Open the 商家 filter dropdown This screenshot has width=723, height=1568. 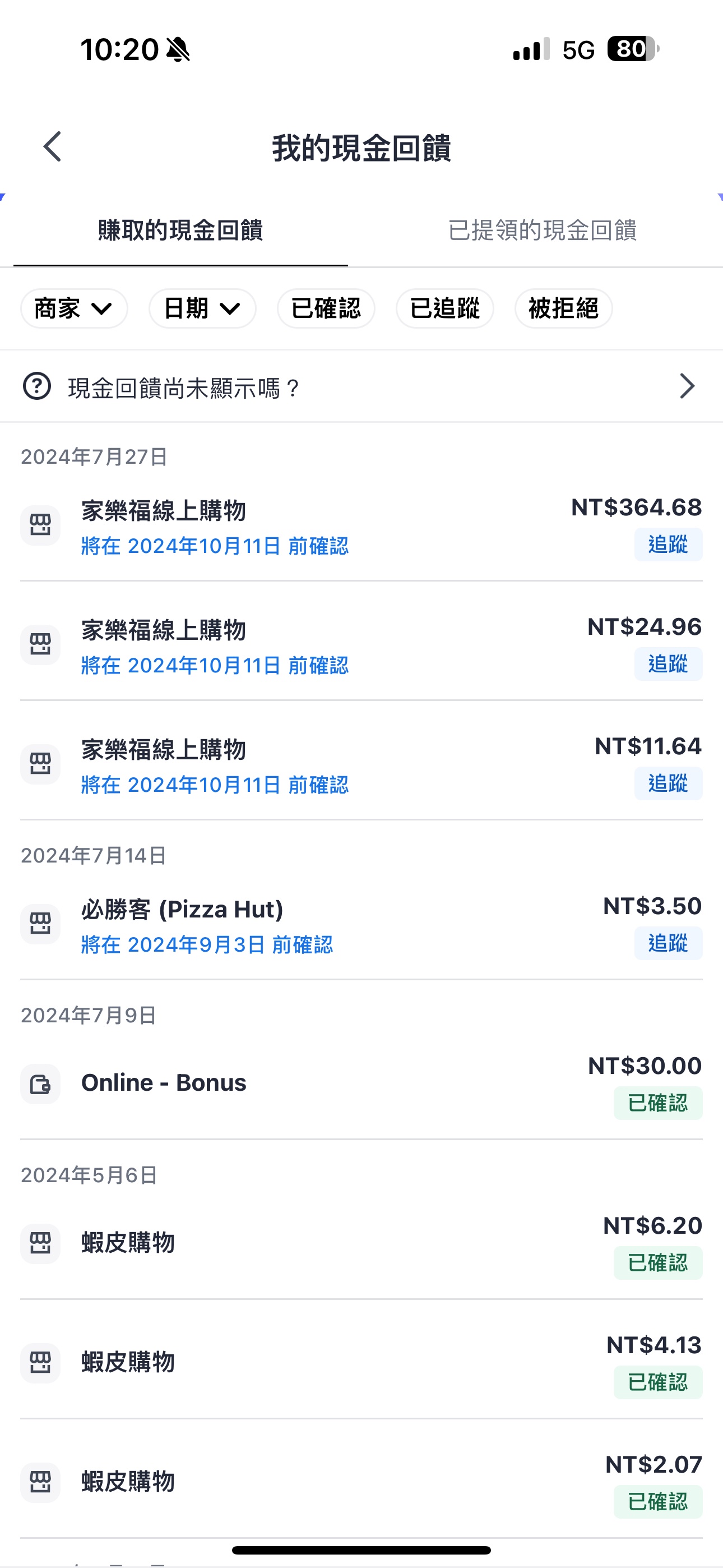74,308
